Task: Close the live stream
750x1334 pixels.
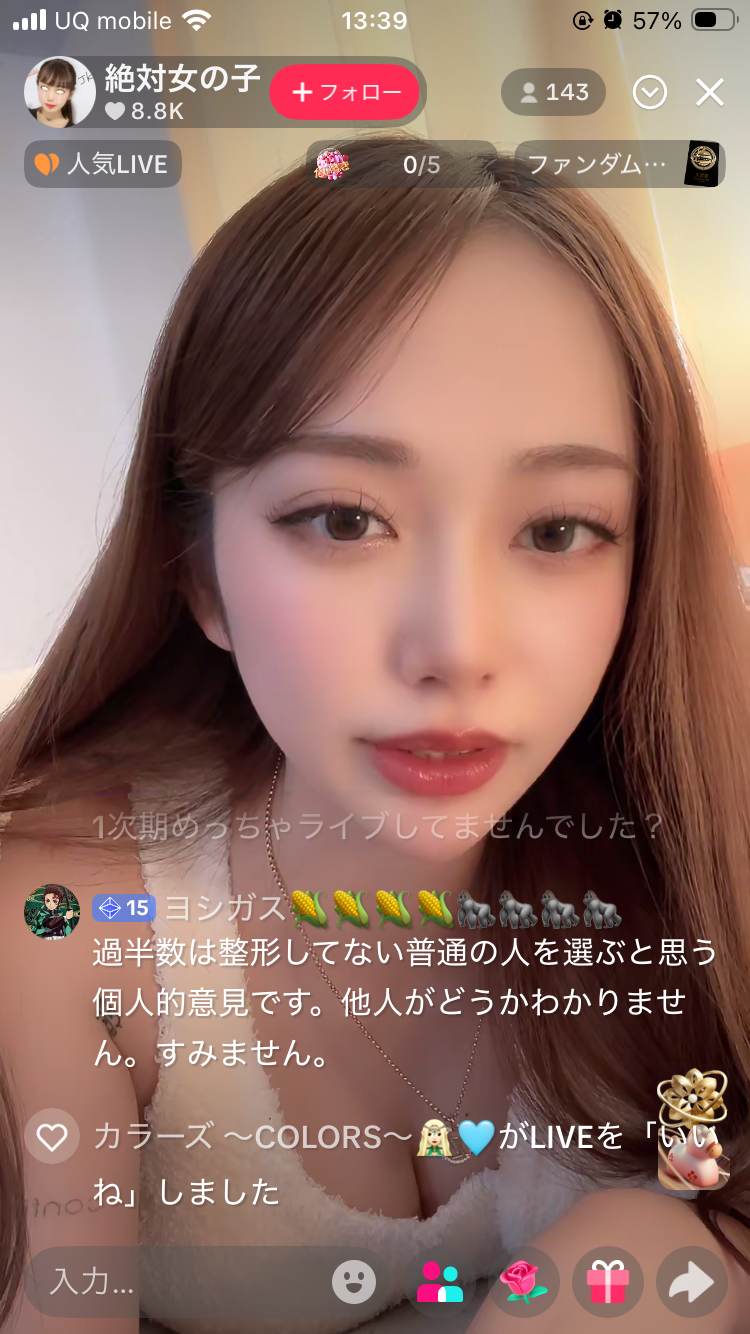Action: click(x=710, y=93)
